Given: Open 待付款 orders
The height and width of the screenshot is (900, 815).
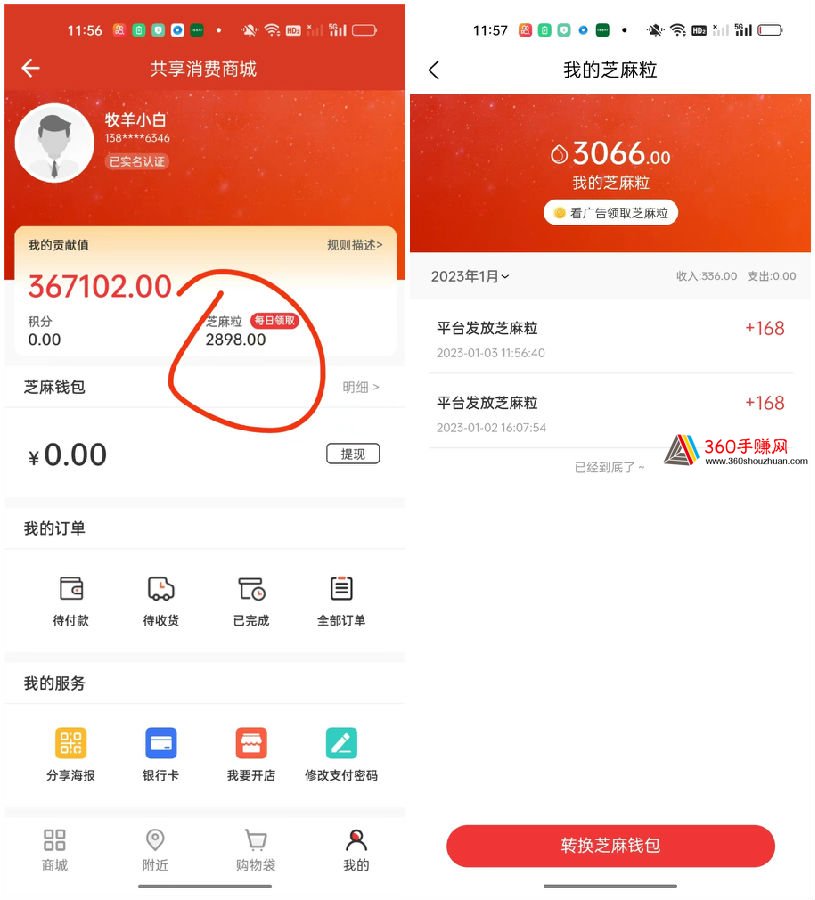Looking at the screenshot, I should coord(70,601).
